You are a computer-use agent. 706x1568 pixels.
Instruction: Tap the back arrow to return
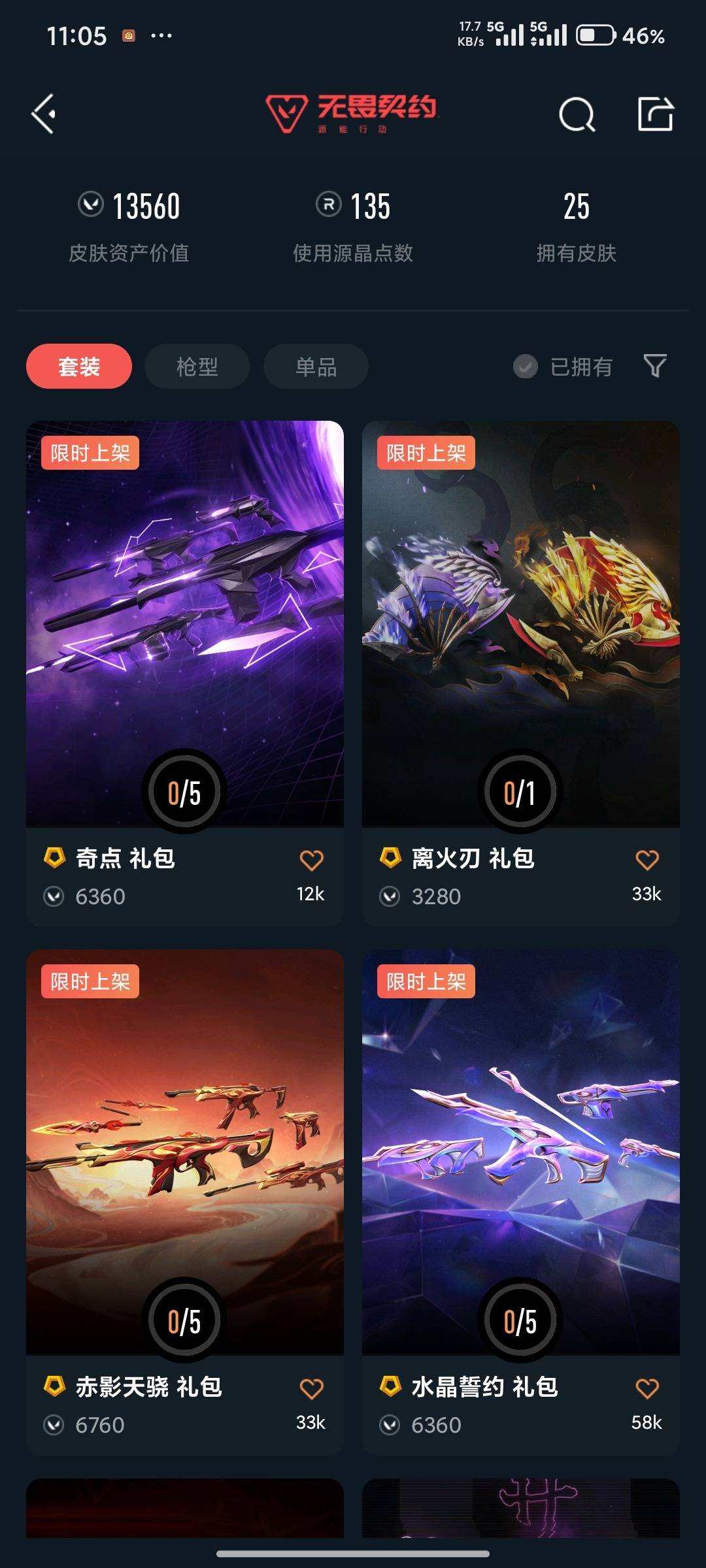tap(43, 115)
